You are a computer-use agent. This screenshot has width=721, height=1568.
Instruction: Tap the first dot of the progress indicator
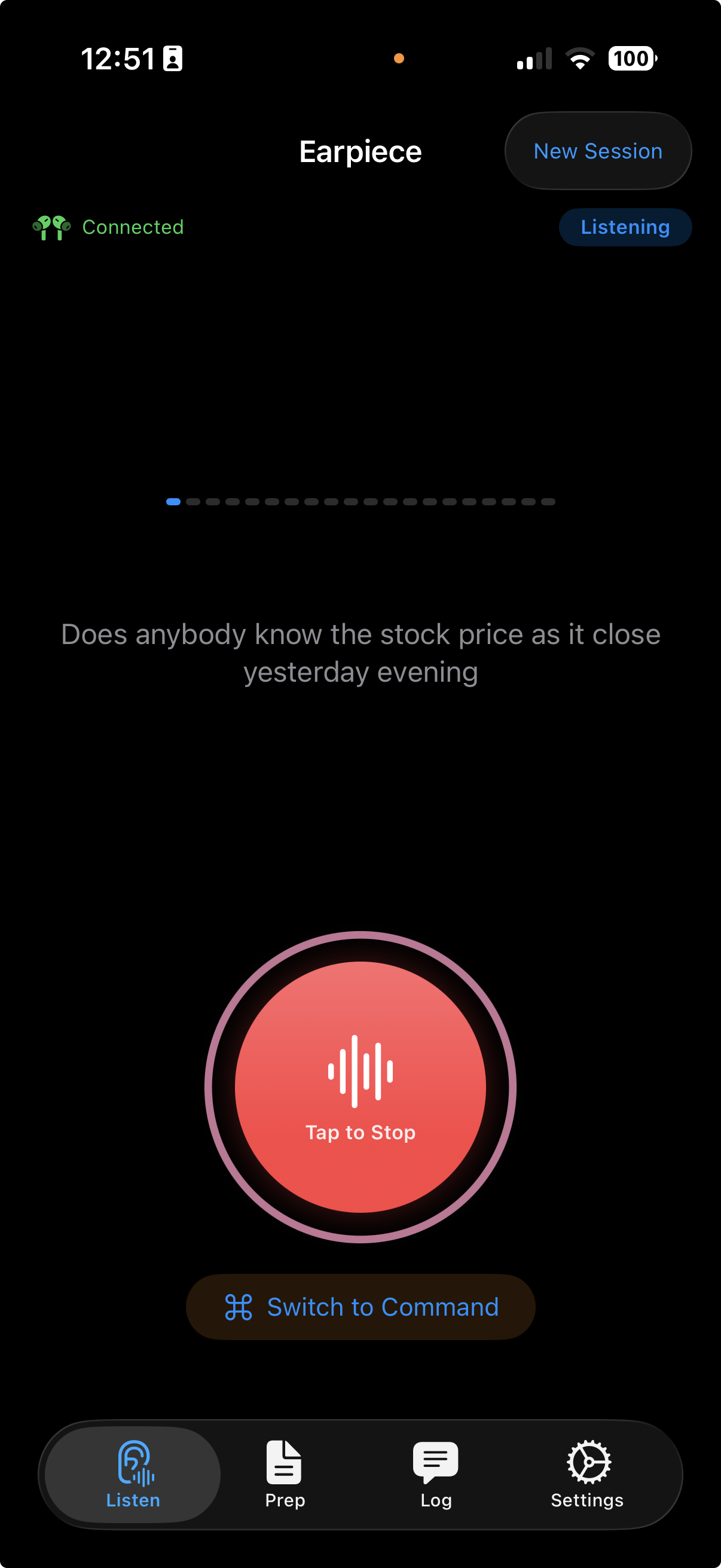(x=172, y=501)
